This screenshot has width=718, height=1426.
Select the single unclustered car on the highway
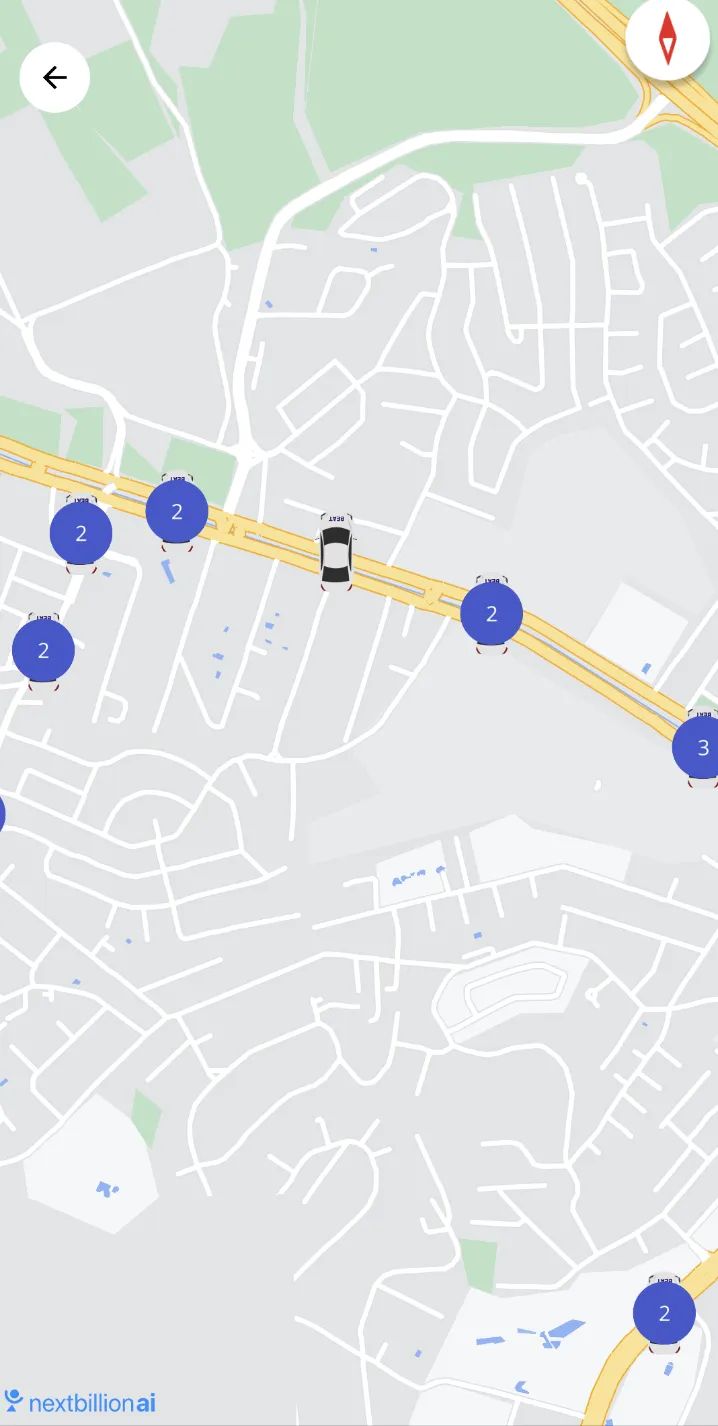coord(336,552)
